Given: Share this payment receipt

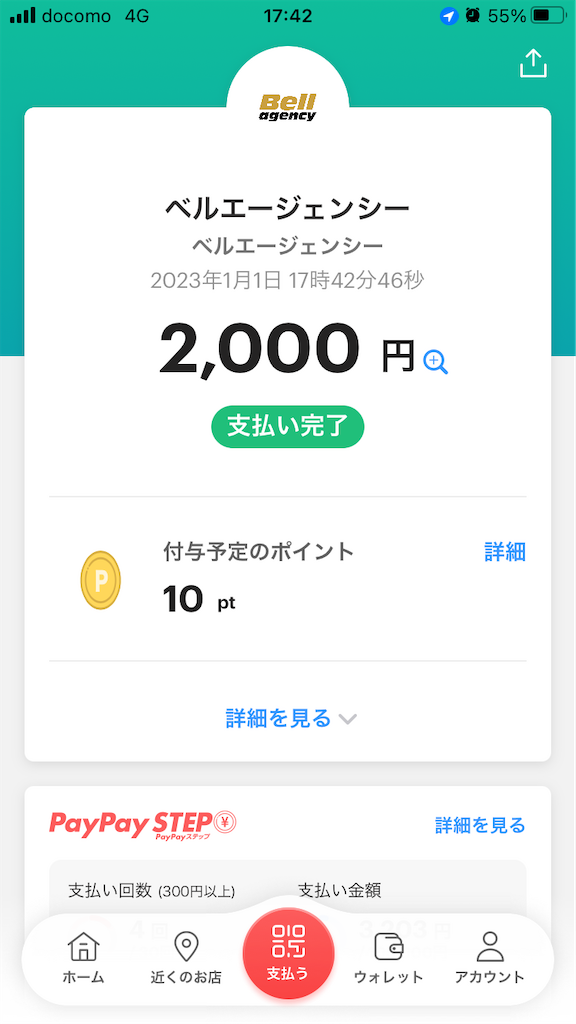Looking at the screenshot, I should point(533,63).
